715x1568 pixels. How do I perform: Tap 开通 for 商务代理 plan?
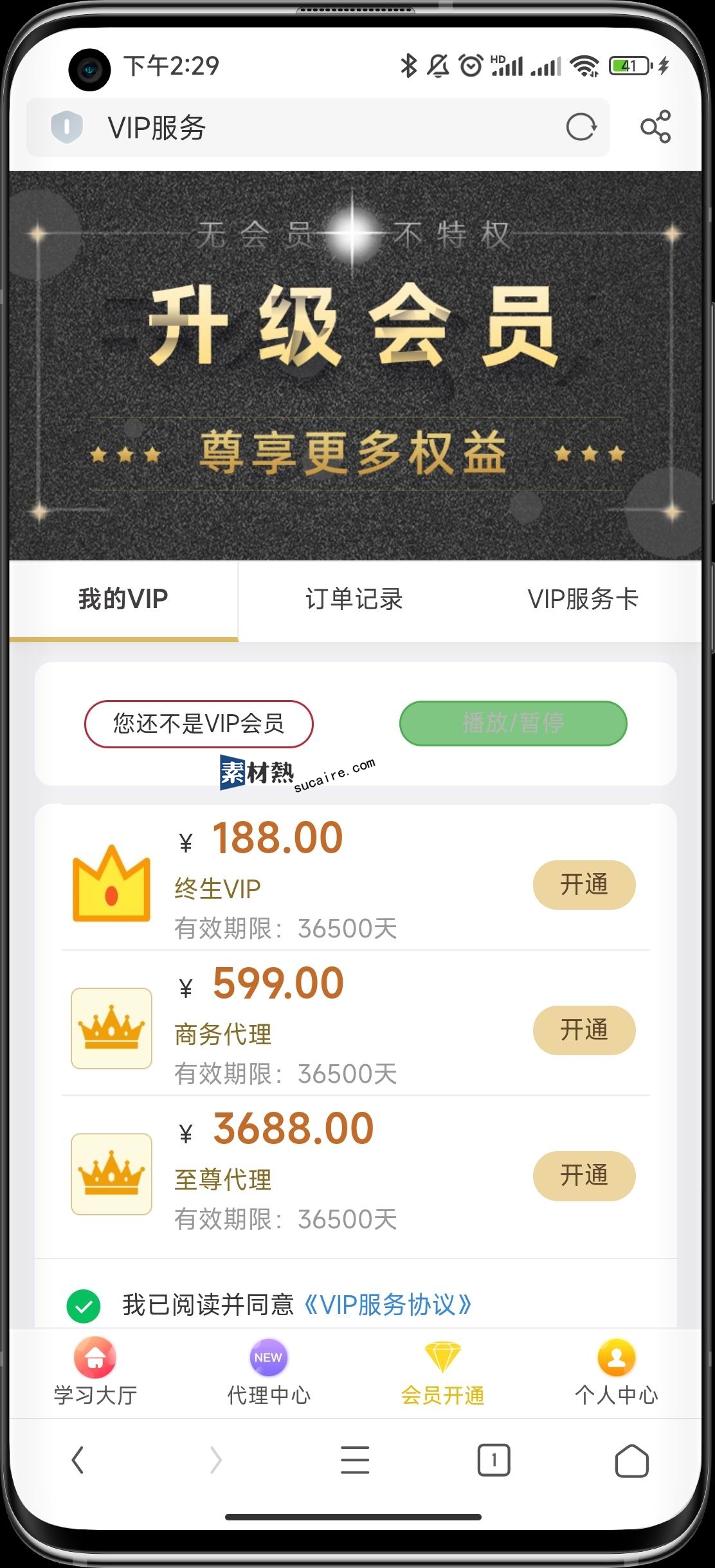(584, 1030)
